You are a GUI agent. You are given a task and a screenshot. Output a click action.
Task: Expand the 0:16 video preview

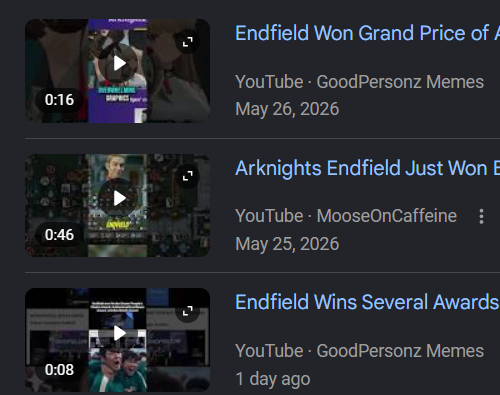[x=188, y=42]
